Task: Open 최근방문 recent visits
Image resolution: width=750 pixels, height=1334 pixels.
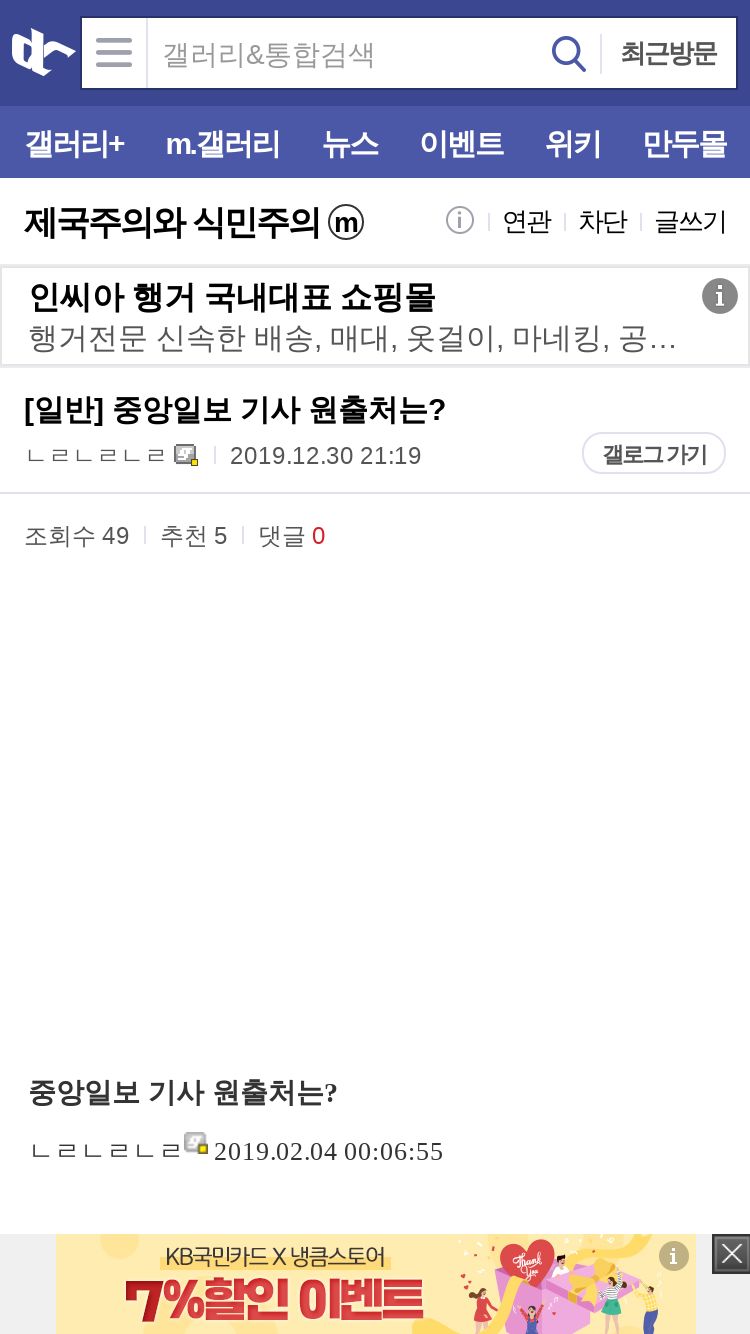Action: point(669,53)
